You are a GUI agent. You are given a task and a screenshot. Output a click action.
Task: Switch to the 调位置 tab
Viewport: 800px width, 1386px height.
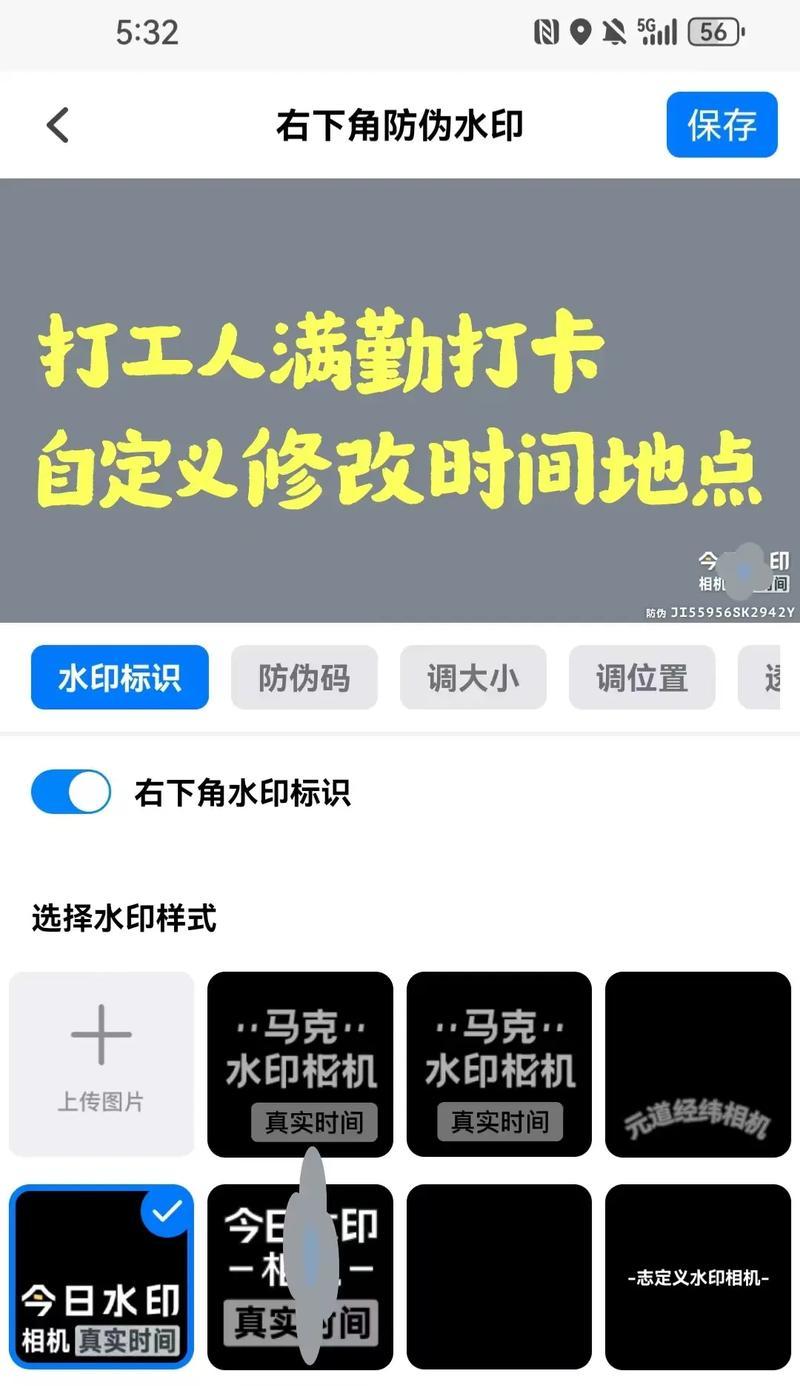tap(642, 678)
